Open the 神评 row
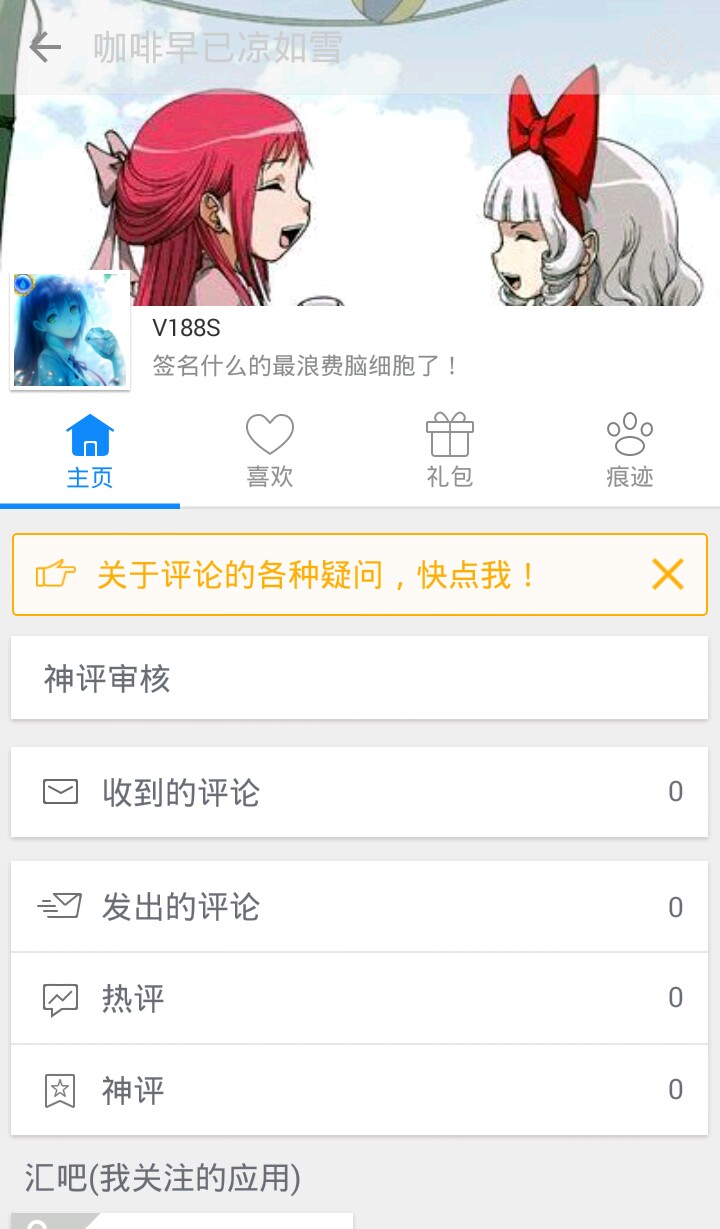The height and width of the screenshot is (1229, 720). click(359, 1090)
